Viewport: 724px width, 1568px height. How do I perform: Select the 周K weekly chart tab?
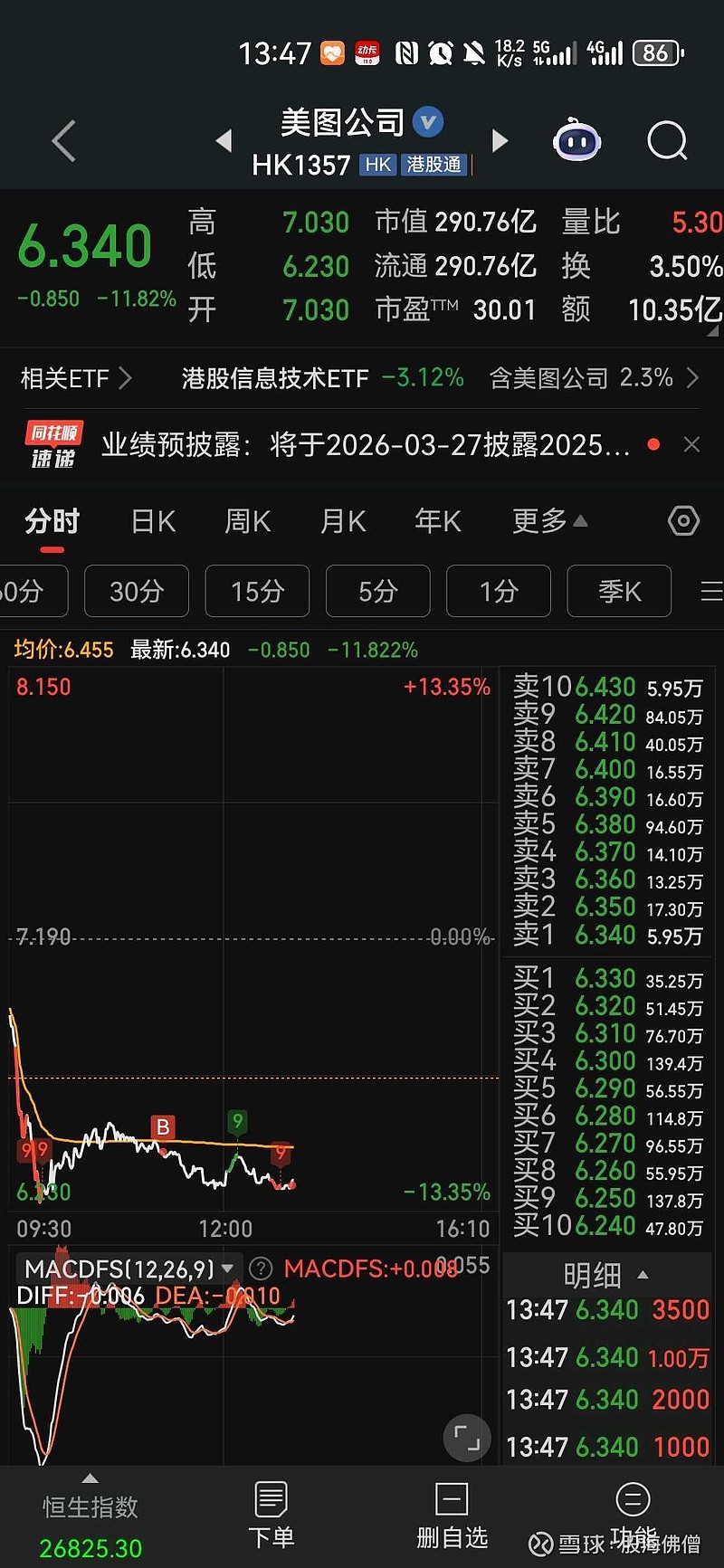tap(246, 521)
